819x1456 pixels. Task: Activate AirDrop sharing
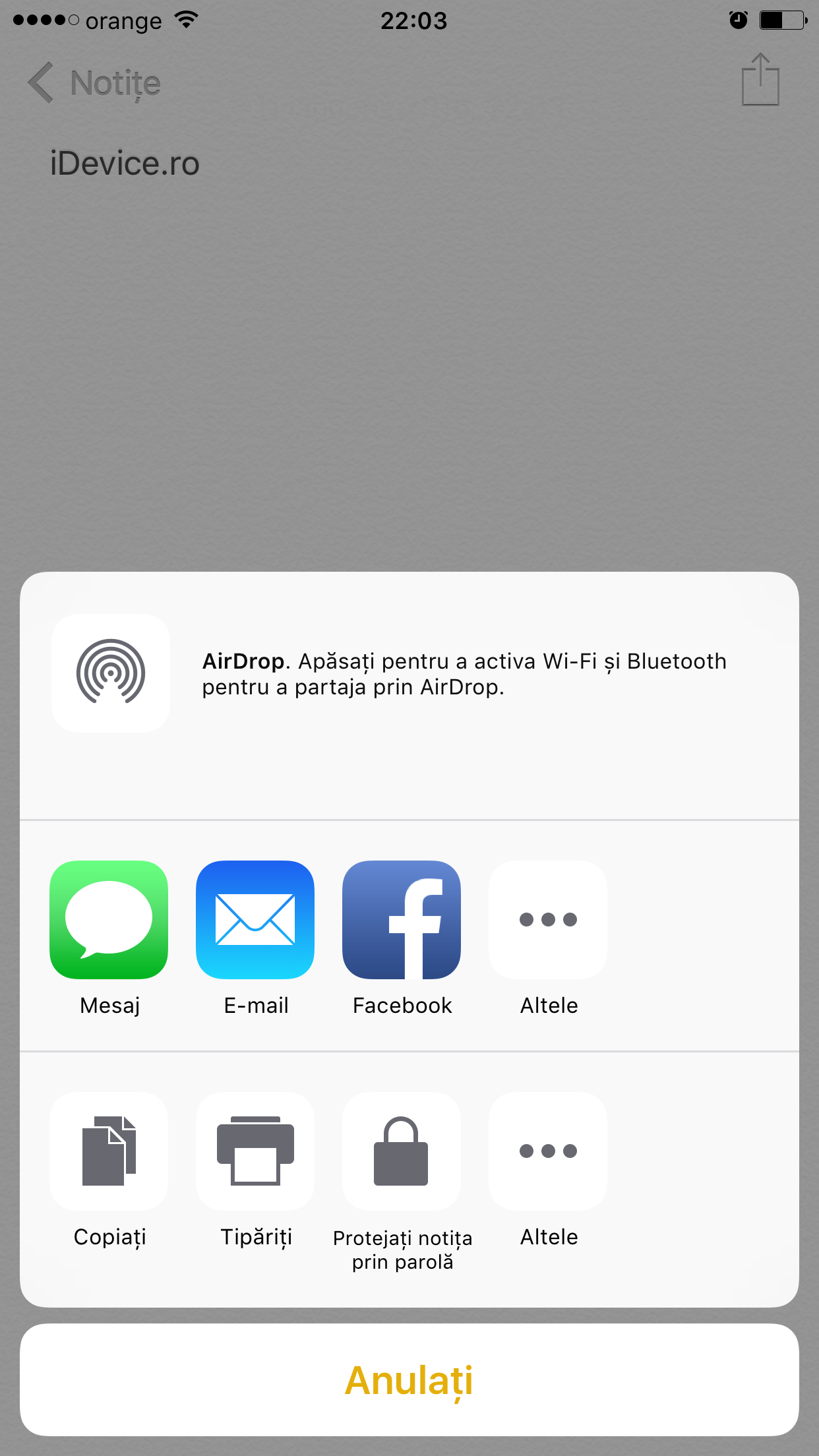[111, 673]
